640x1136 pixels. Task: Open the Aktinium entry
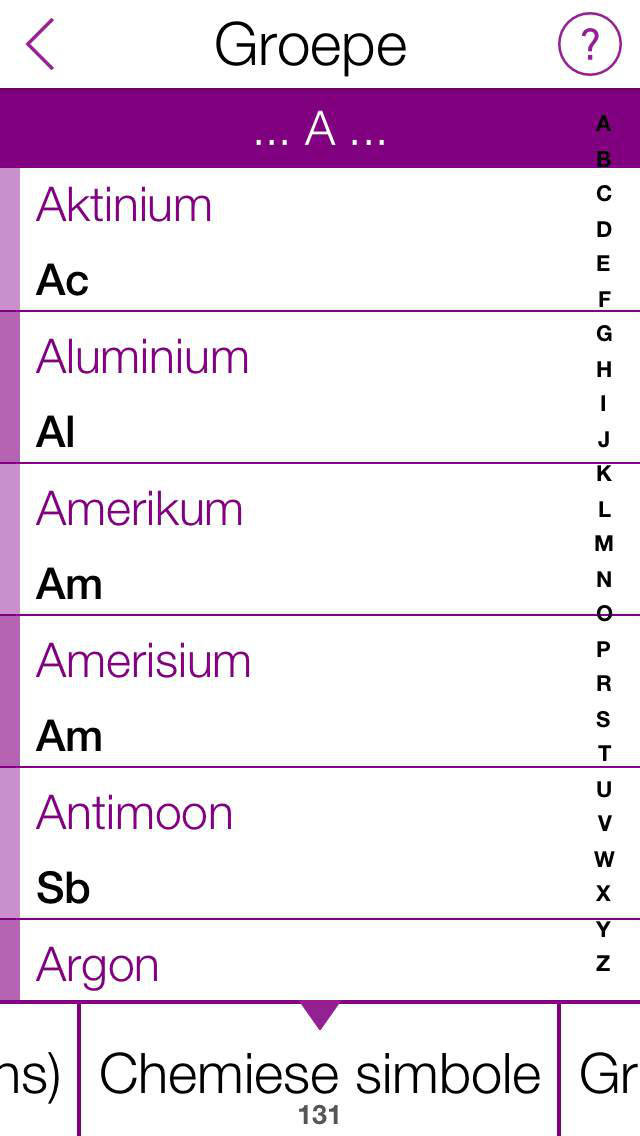point(320,240)
